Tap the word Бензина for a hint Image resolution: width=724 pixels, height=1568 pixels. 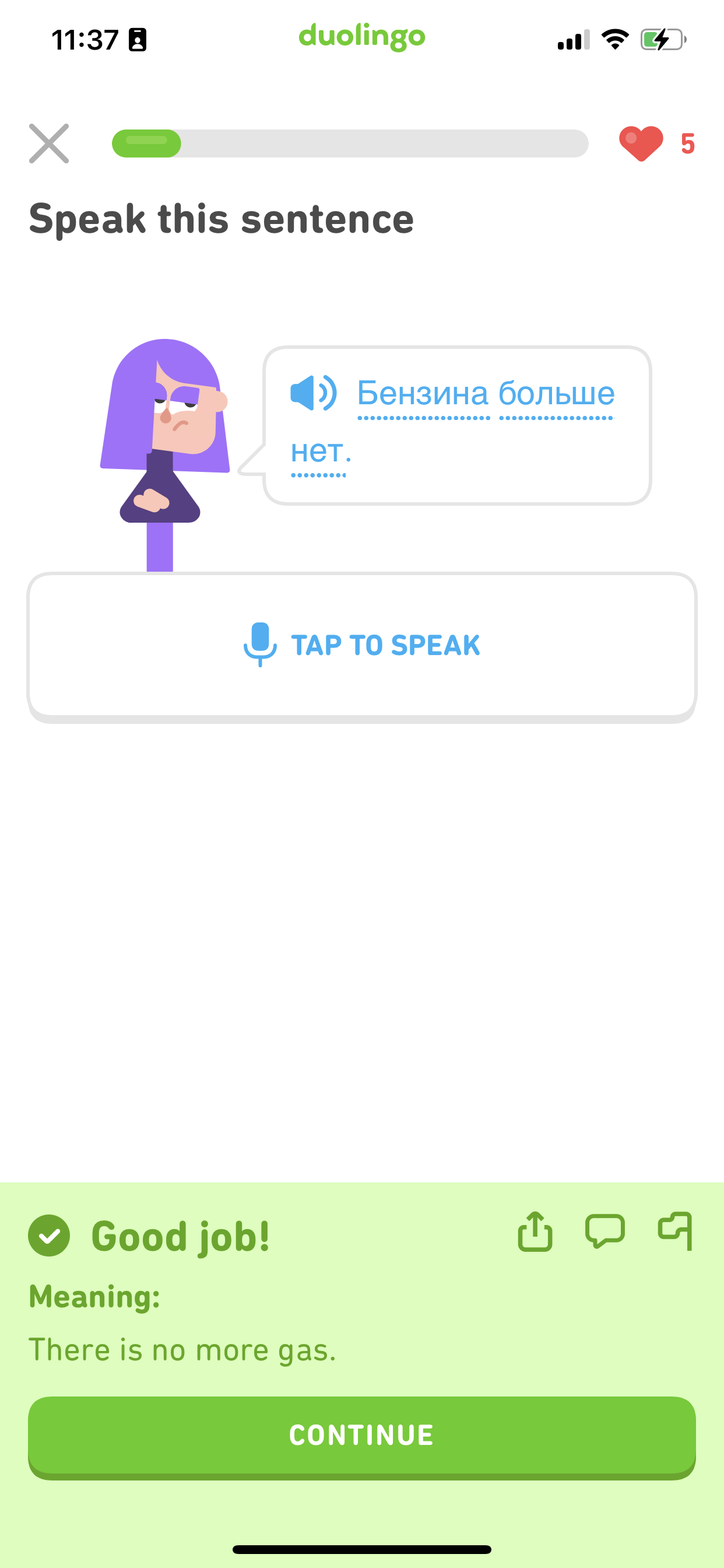[423, 394]
